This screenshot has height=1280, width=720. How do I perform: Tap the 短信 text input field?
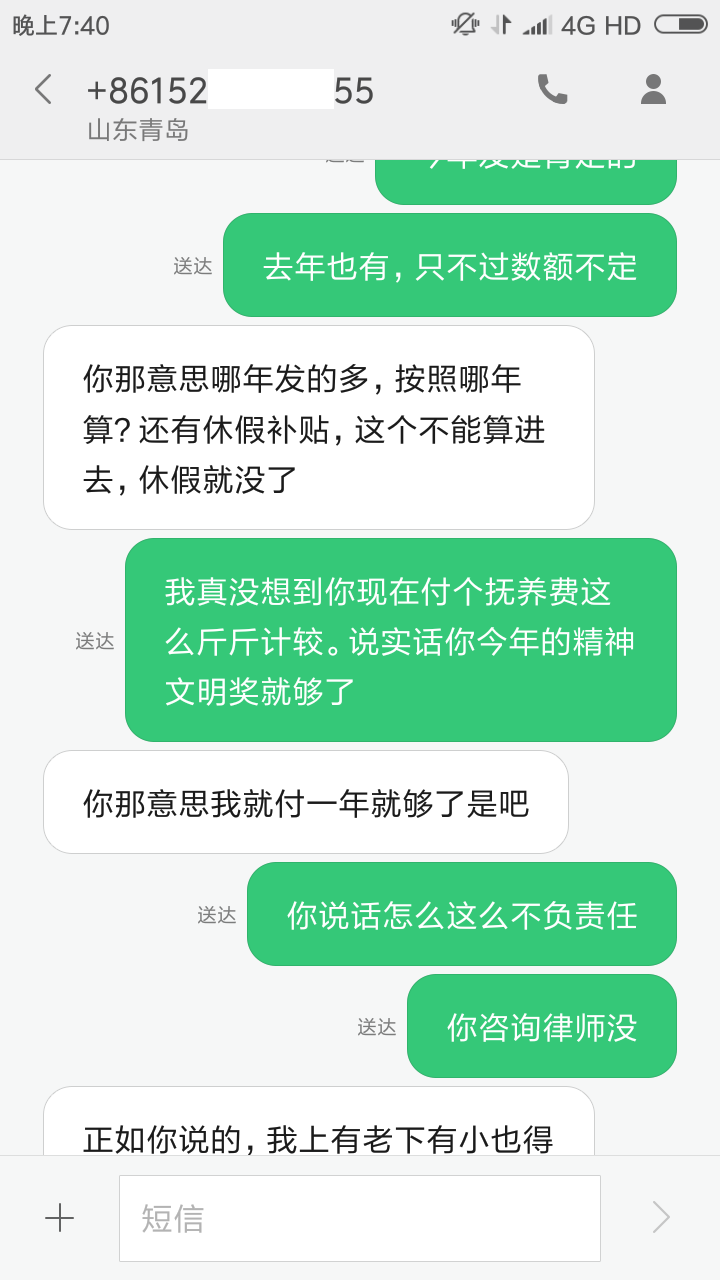pos(360,1218)
